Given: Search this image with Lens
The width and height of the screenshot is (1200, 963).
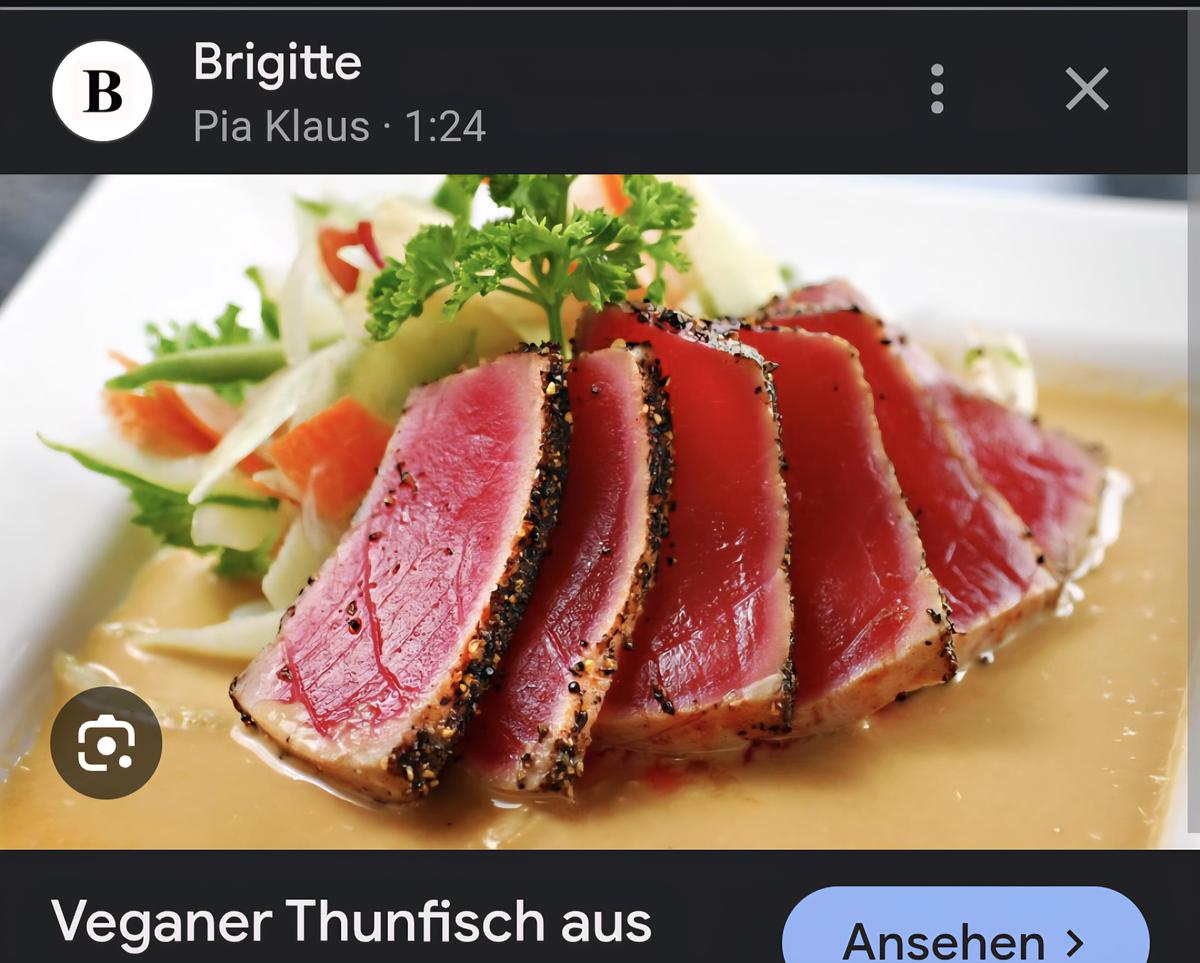Looking at the screenshot, I should [106, 742].
